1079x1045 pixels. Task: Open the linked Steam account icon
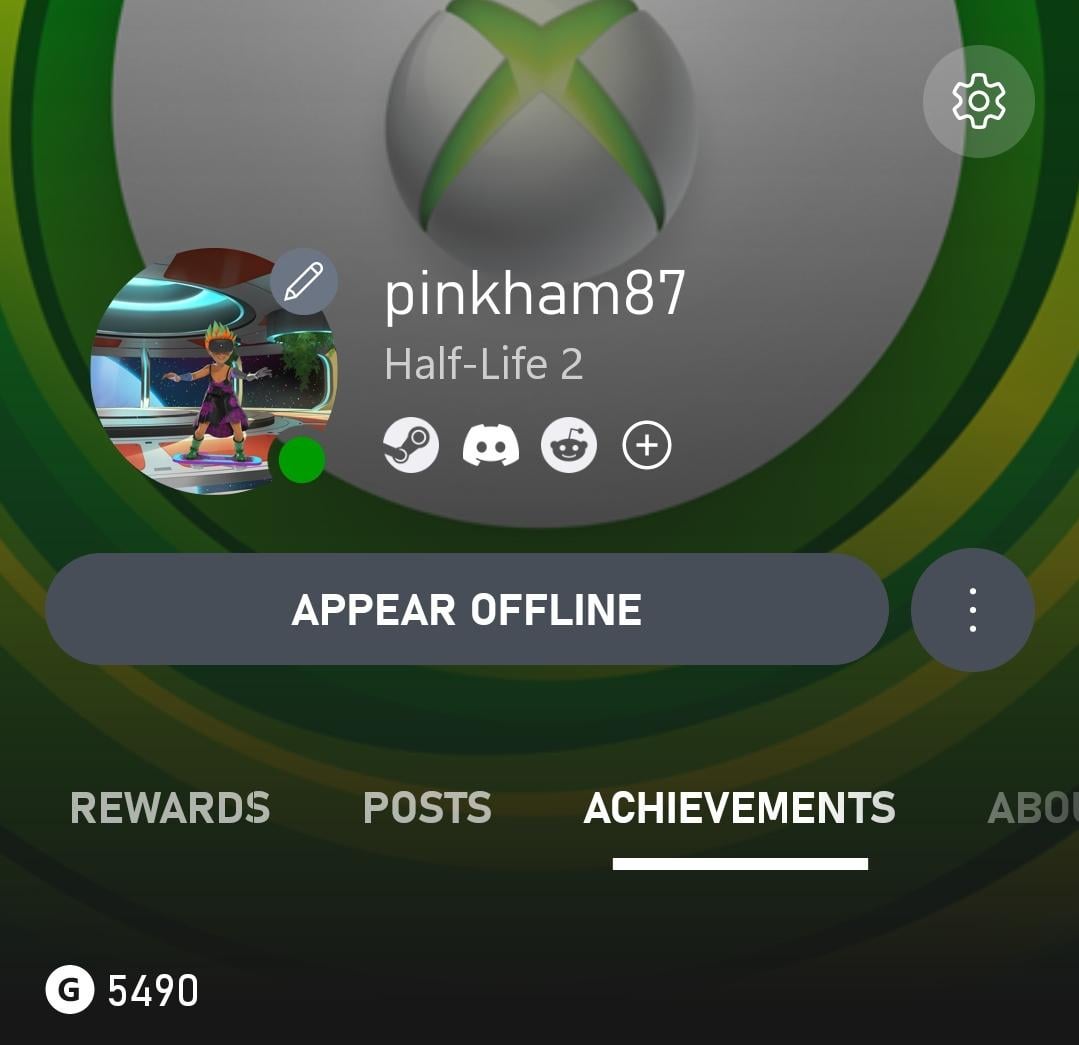pos(411,445)
